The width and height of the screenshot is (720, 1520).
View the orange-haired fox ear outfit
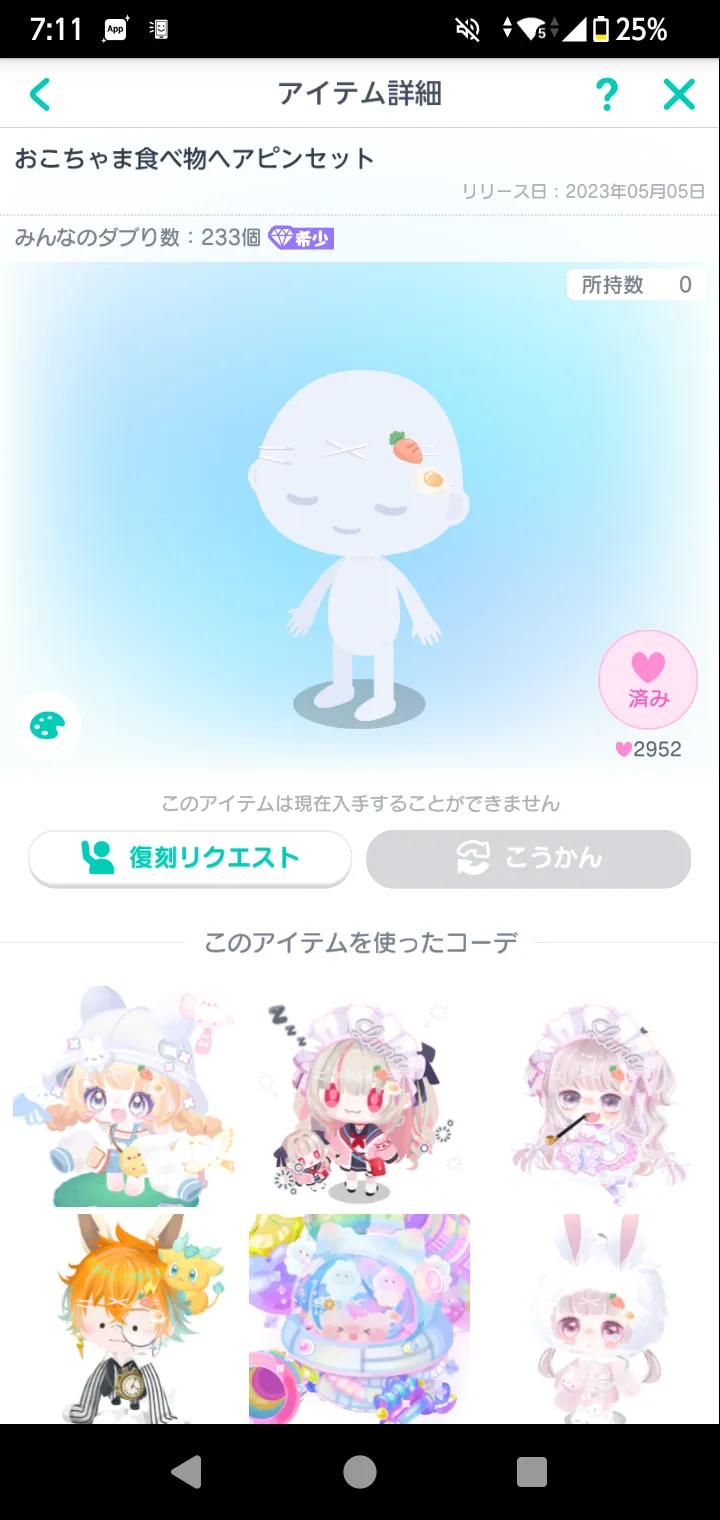[x=123, y=1318]
